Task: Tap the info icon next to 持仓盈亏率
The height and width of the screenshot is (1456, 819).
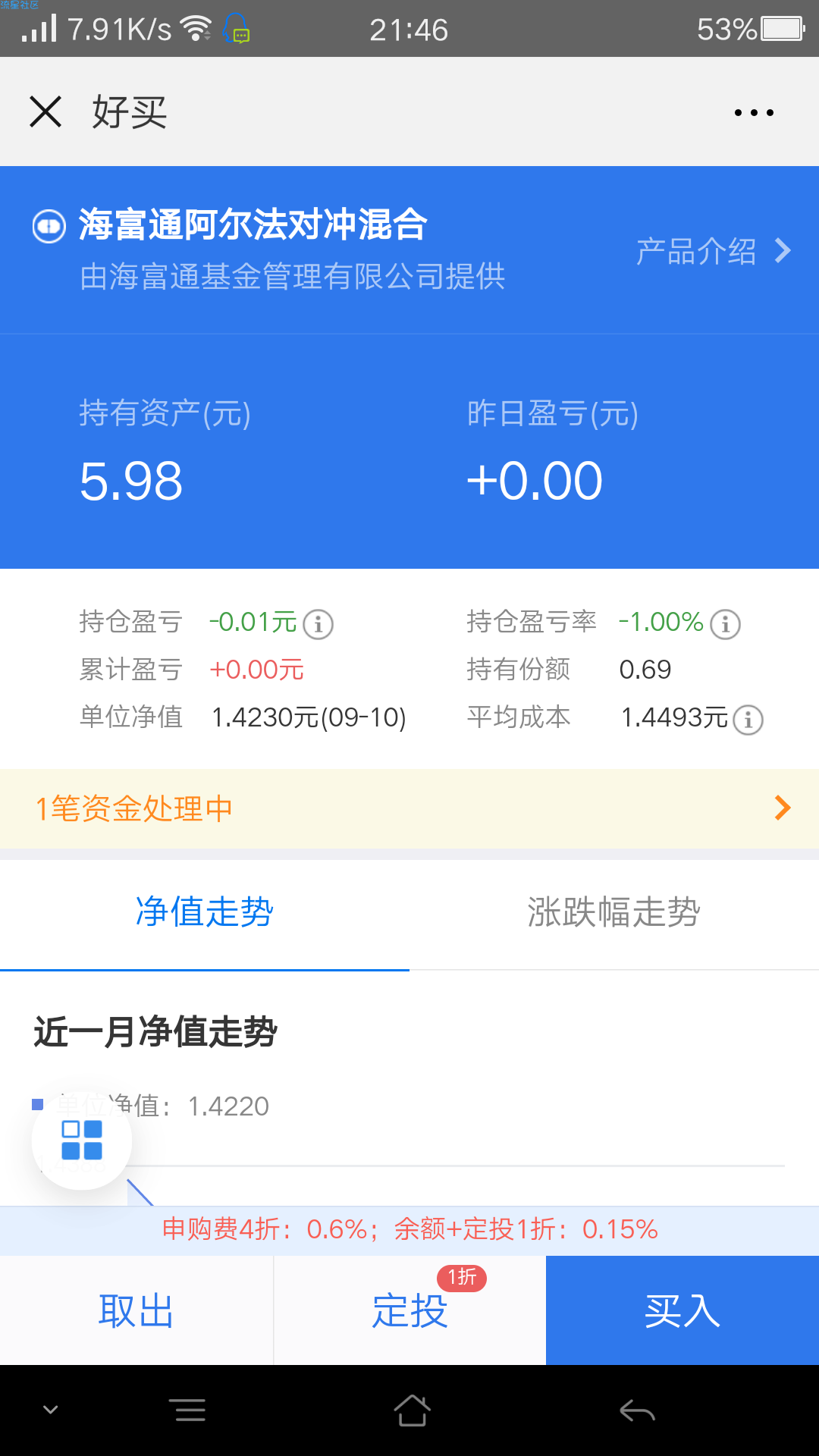Action: [725, 624]
